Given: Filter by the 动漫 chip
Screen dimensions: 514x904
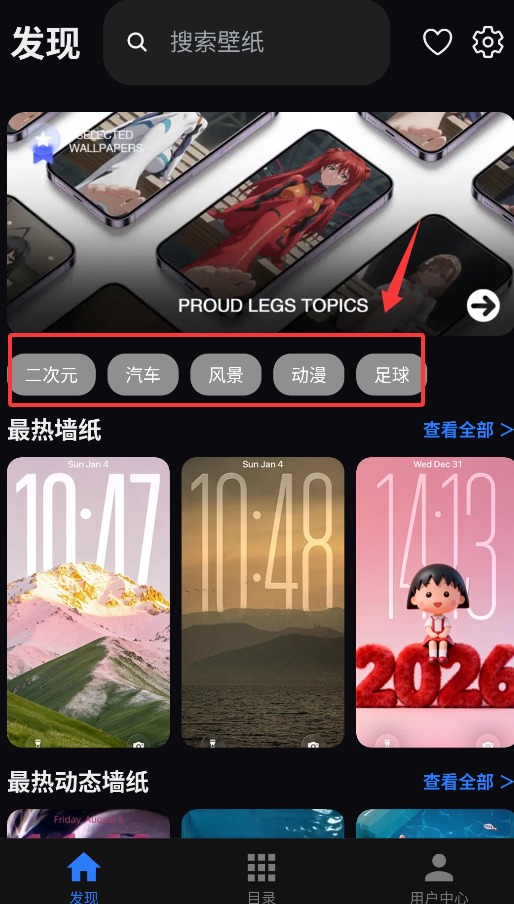Looking at the screenshot, I should click(x=309, y=375).
